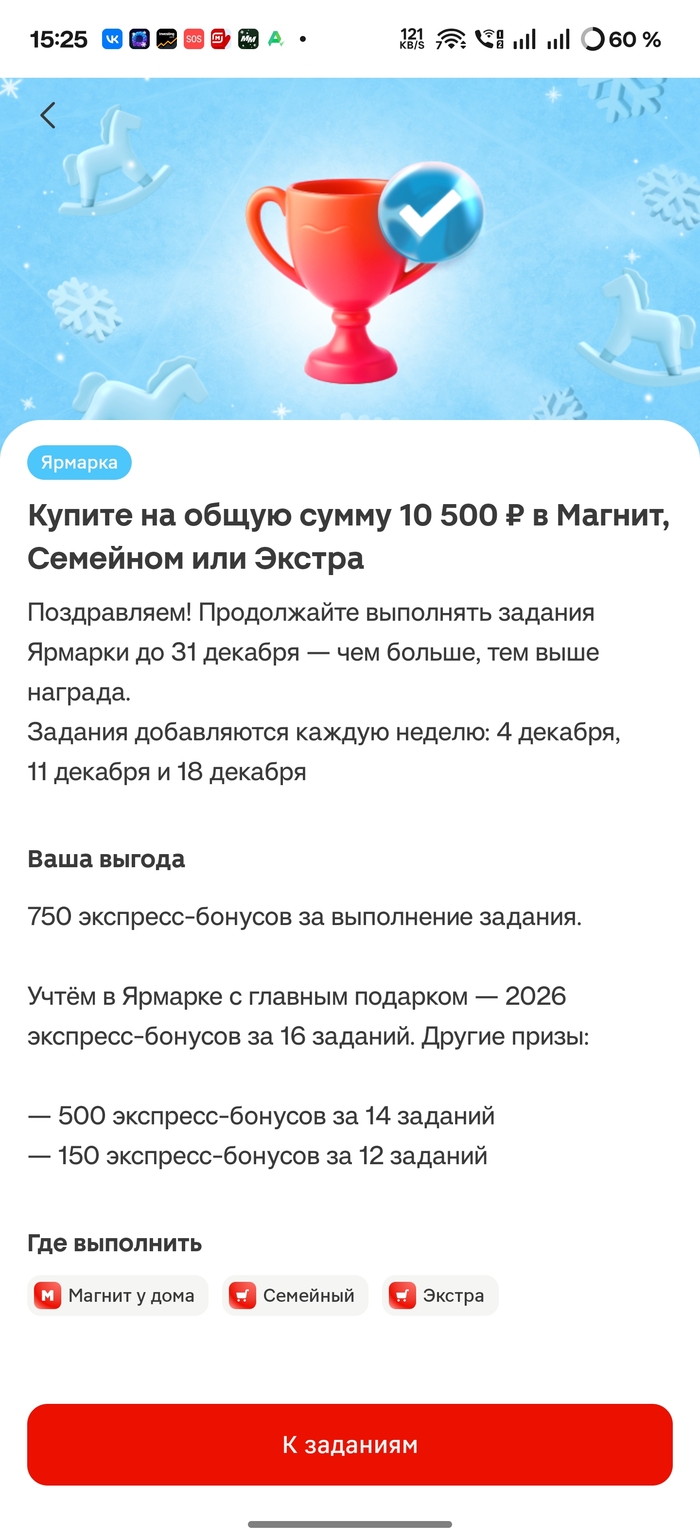Choose the «Экстра» store chip

[440, 1296]
